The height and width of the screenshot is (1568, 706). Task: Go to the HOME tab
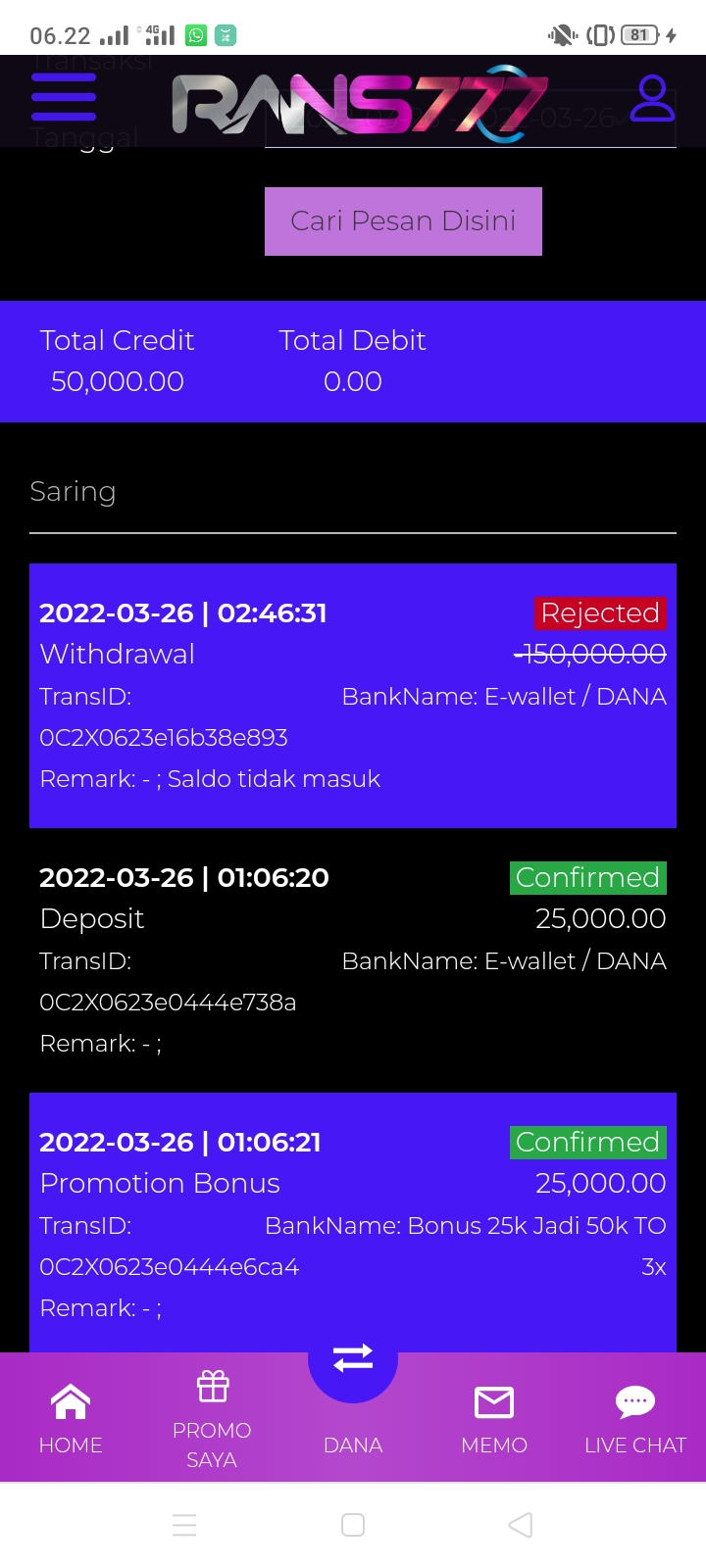coord(71,1418)
